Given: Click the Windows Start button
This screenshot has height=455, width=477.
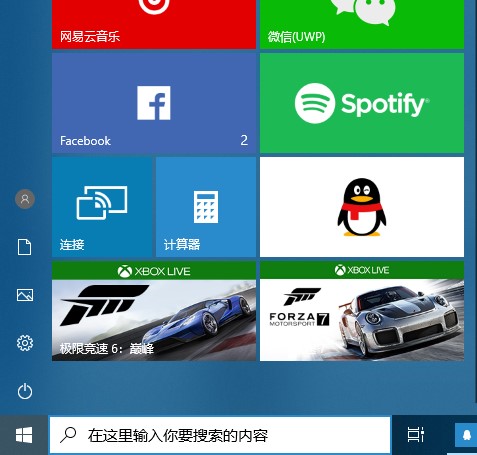Looking at the screenshot, I should 24,435.
